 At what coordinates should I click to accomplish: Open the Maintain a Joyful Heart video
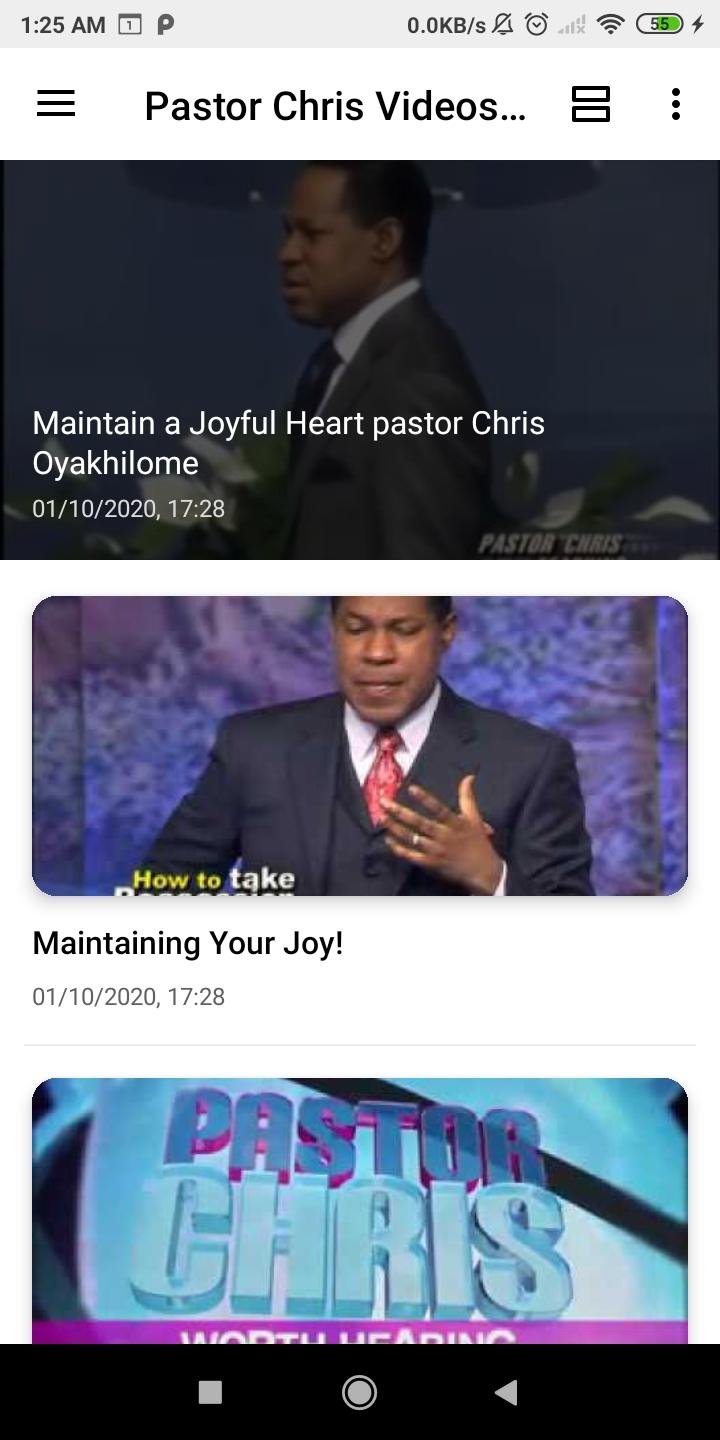click(x=360, y=360)
